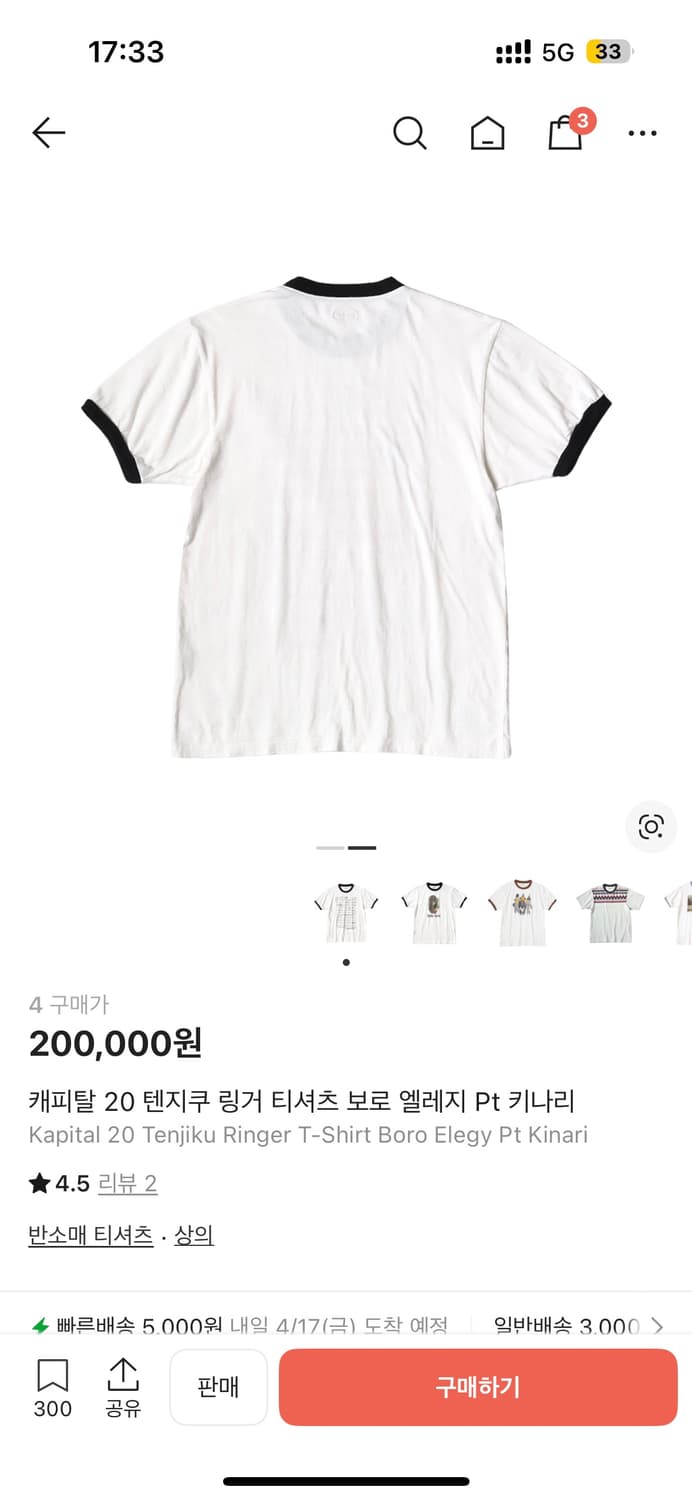The image size is (692, 1500).
Task: Expand the shipping options chevron
Action: [657, 1326]
